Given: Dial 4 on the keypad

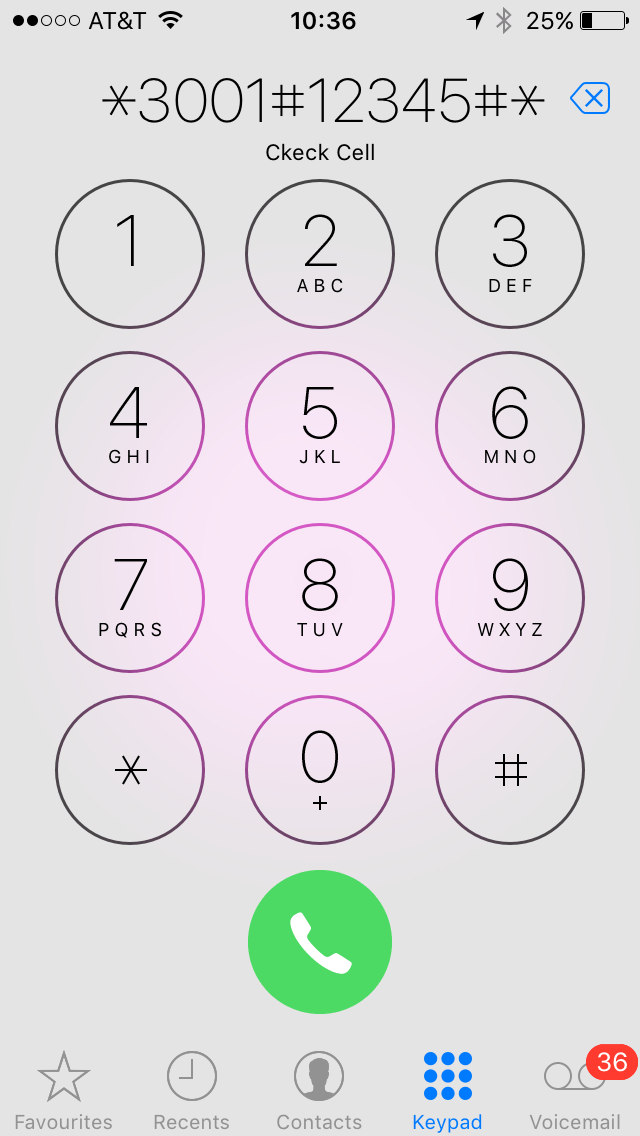Looking at the screenshot, I should point(130,427).
